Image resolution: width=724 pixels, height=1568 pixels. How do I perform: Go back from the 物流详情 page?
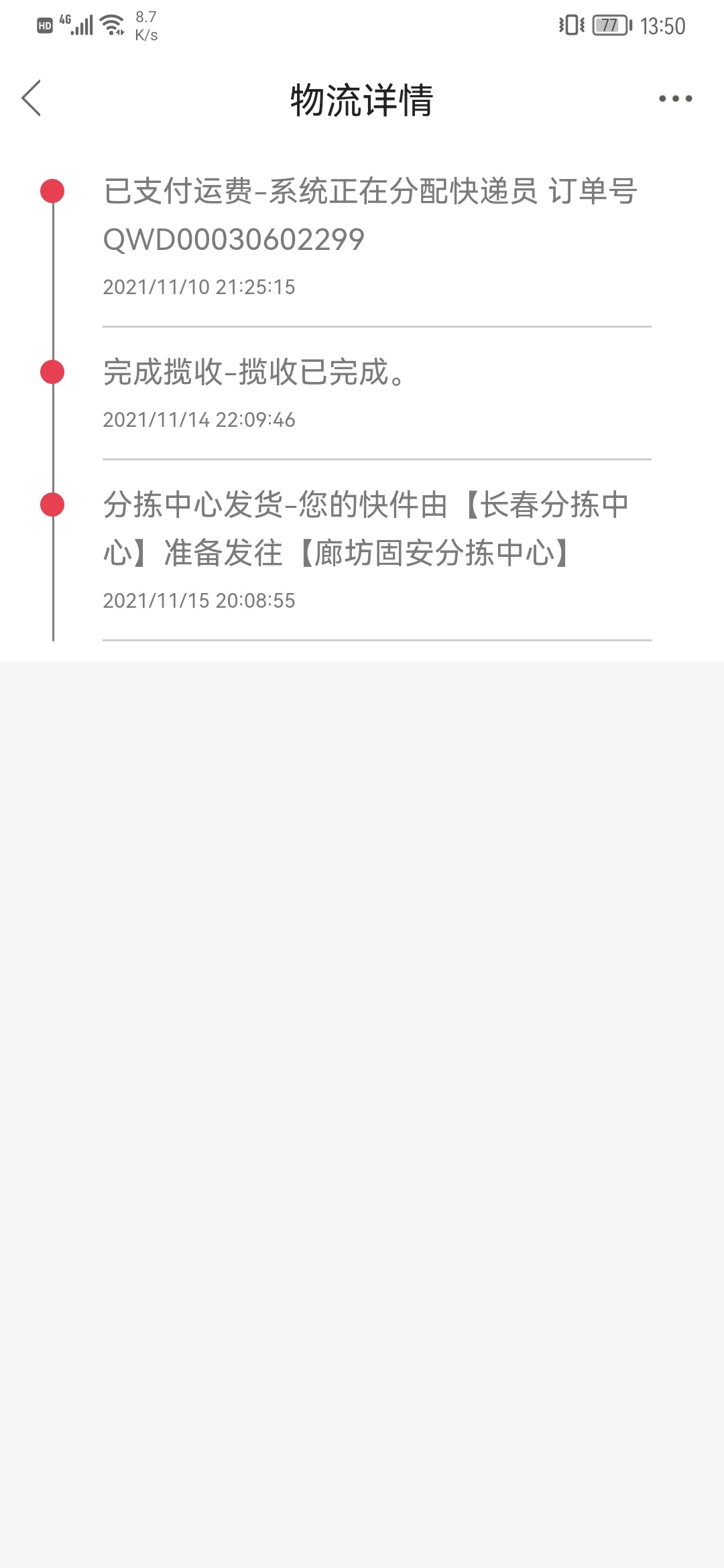(32, 99)
